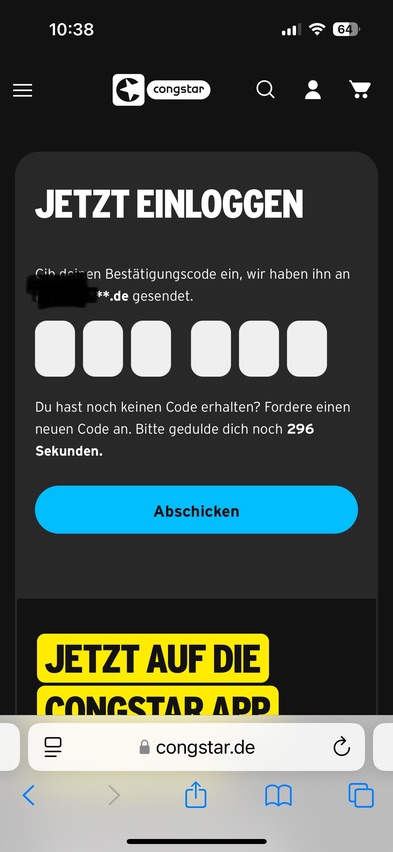Screen dimensions: 393x852
Task: Select the last confirmation code box
Action: click(x=307, y=348)
